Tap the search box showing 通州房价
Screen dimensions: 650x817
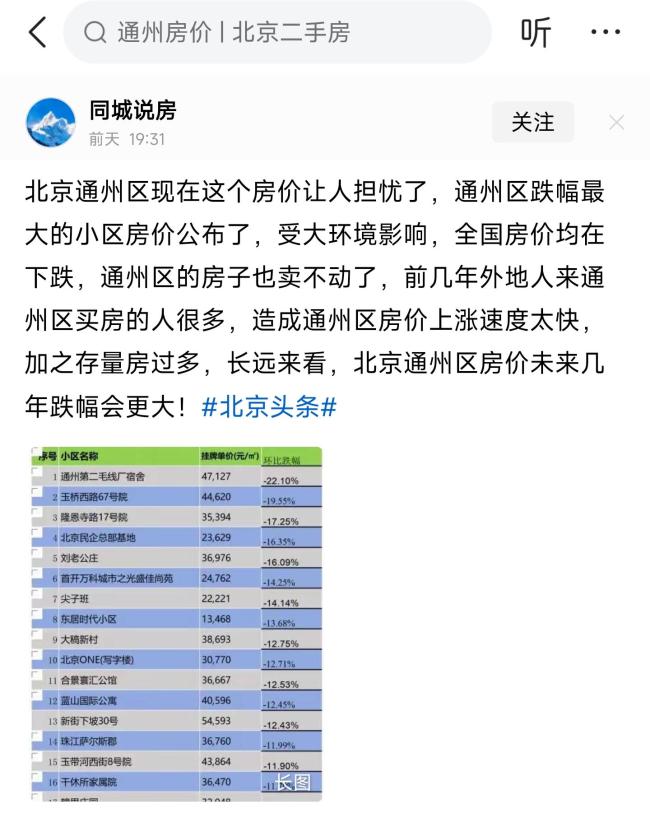[x=278, y=33]
